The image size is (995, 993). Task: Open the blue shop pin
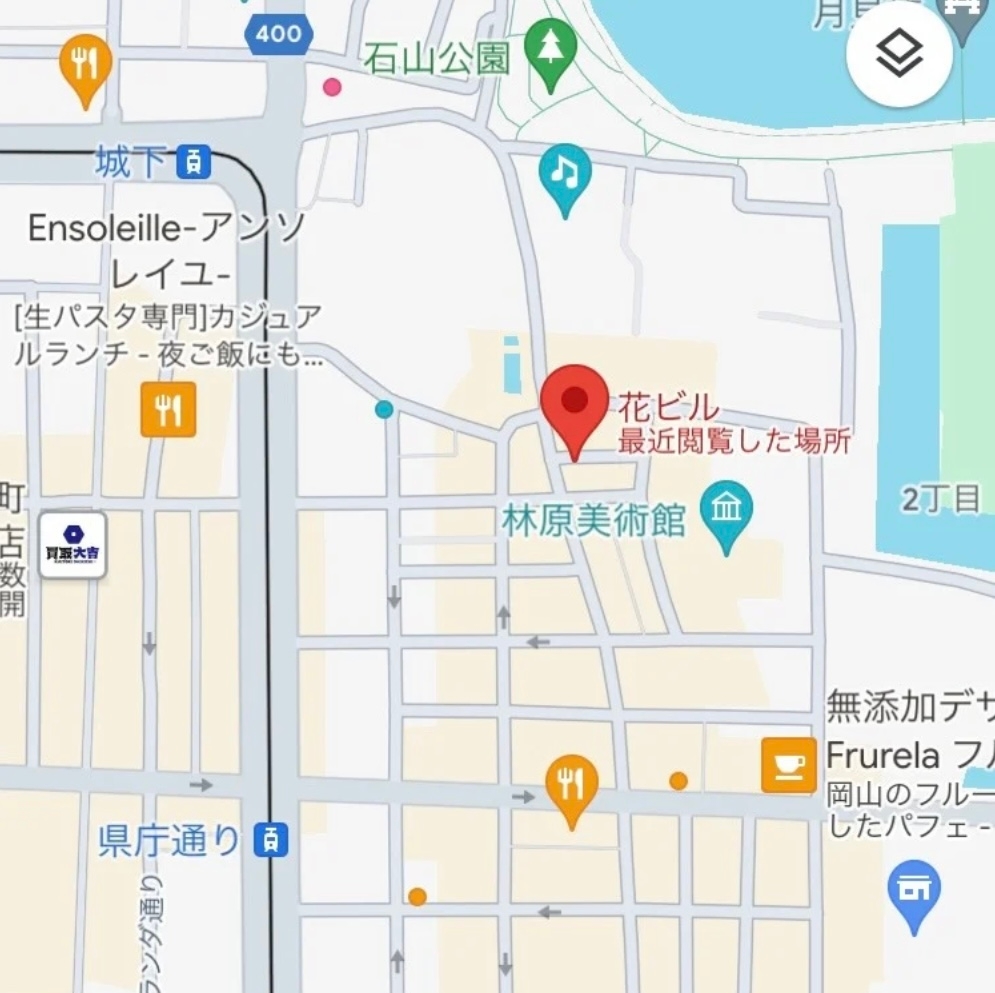pyautogui.click(x=914, y=890)
